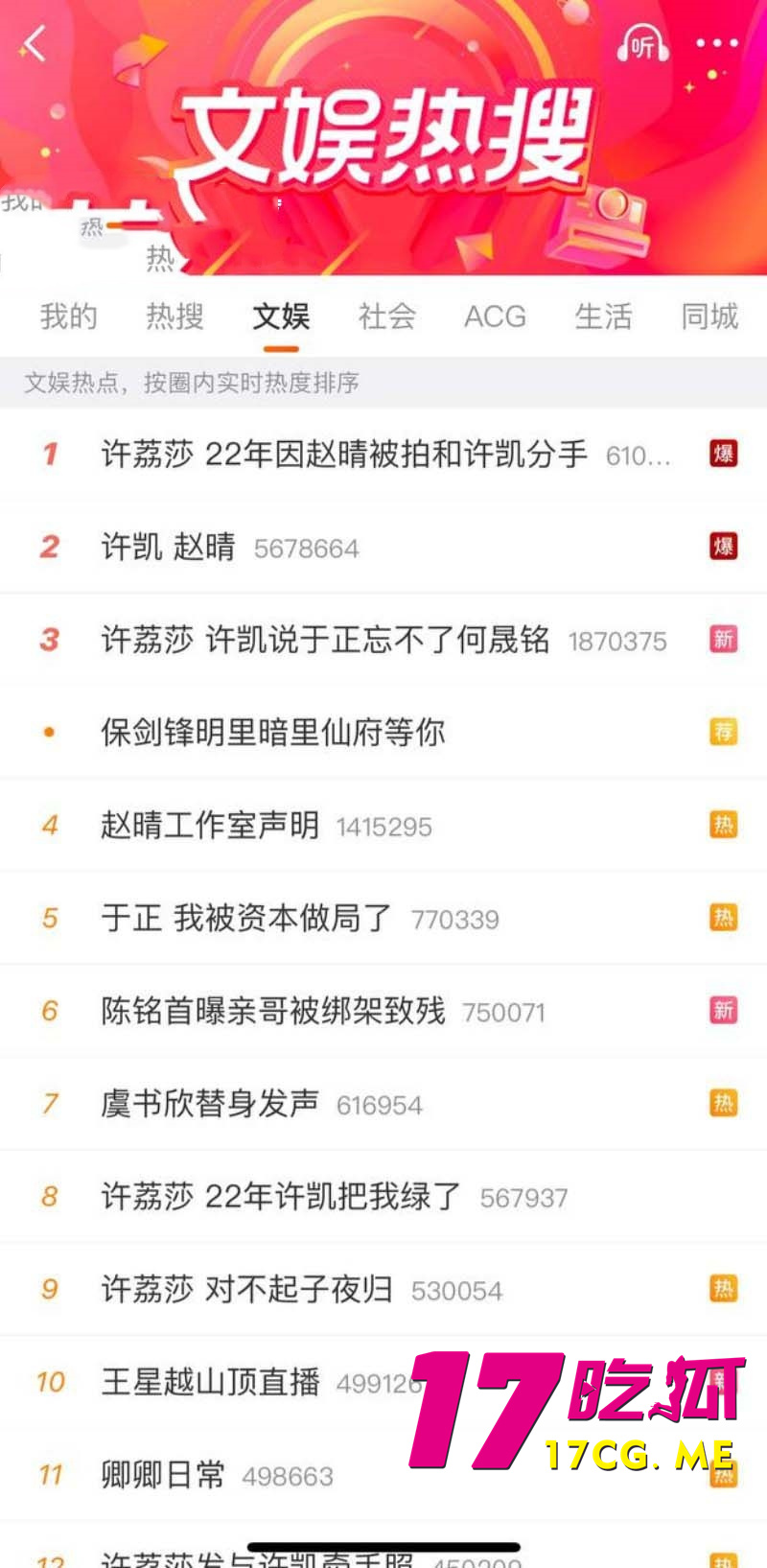This screenshot has height=1568, width=767.
Task: Go to the 我的 tab
Action: 65,316
